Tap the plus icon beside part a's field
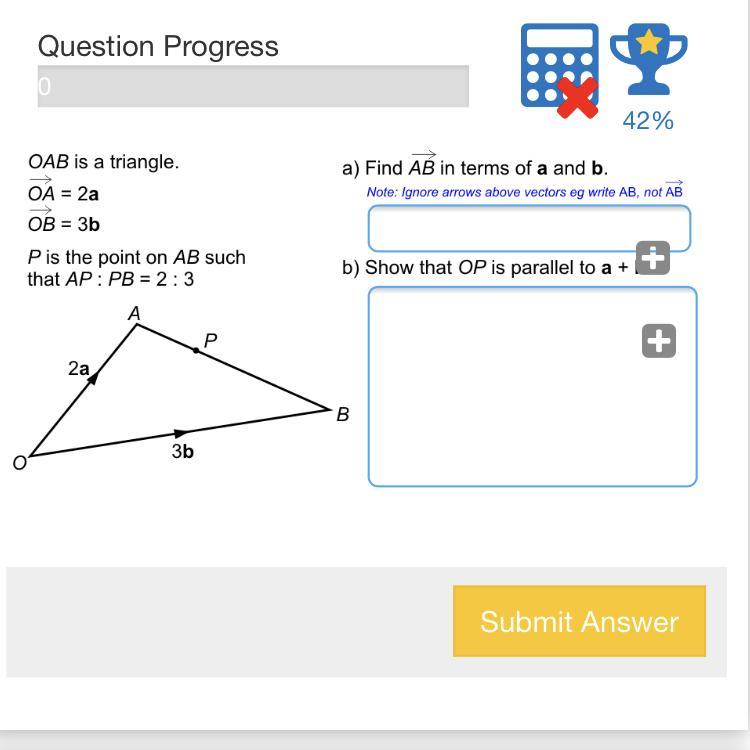The height and width of the screenshot is (750, 750). point(652,258)
